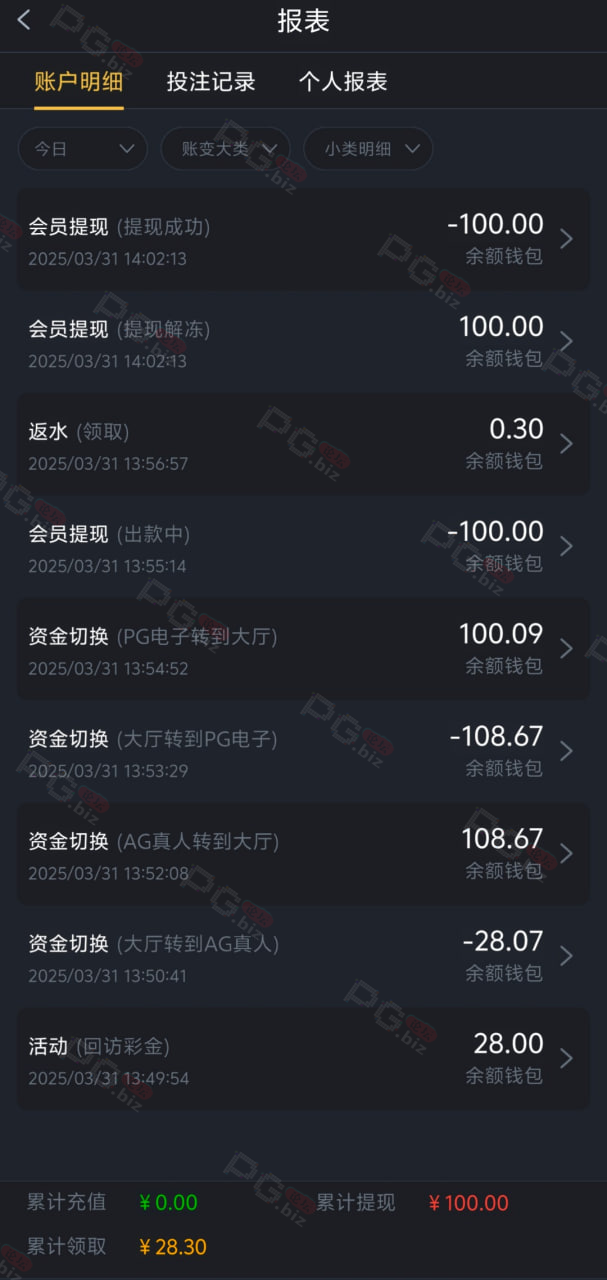Expand the 账变大类 filter dropdown
This screenshot has height=1280, width=607.
click(x=226, y=149)
